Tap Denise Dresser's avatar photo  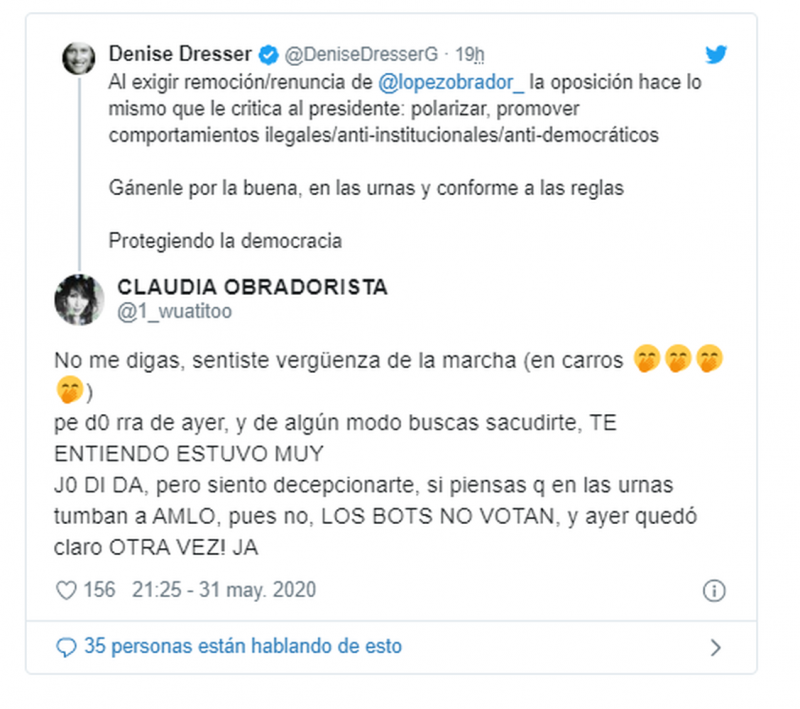(80, 59)
